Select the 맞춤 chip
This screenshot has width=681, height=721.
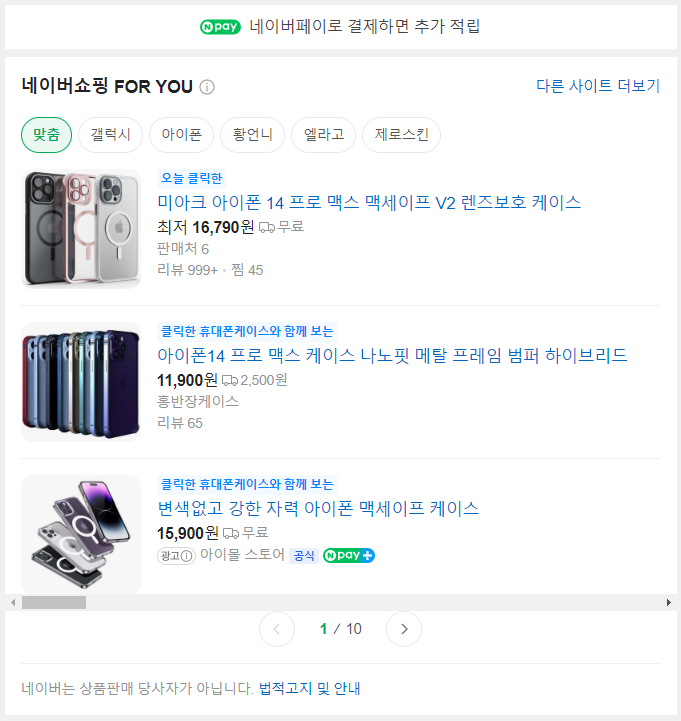[x=47, y=135]
